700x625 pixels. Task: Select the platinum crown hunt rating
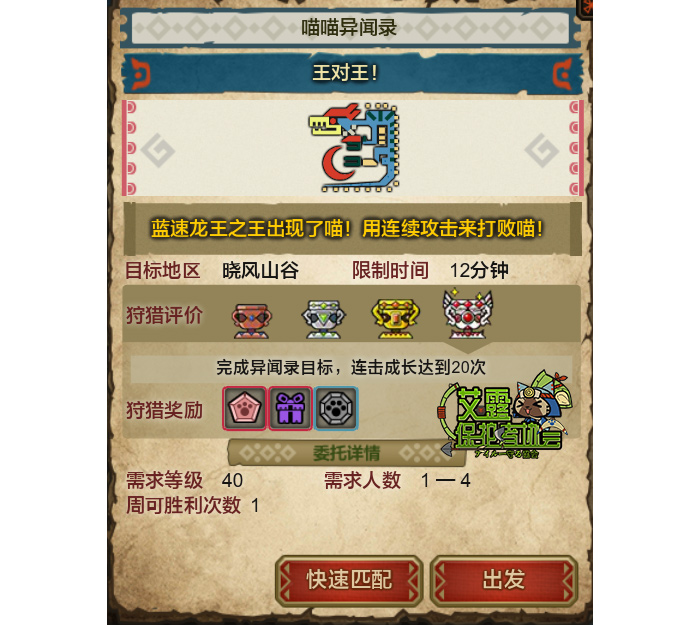coord(466,316)
